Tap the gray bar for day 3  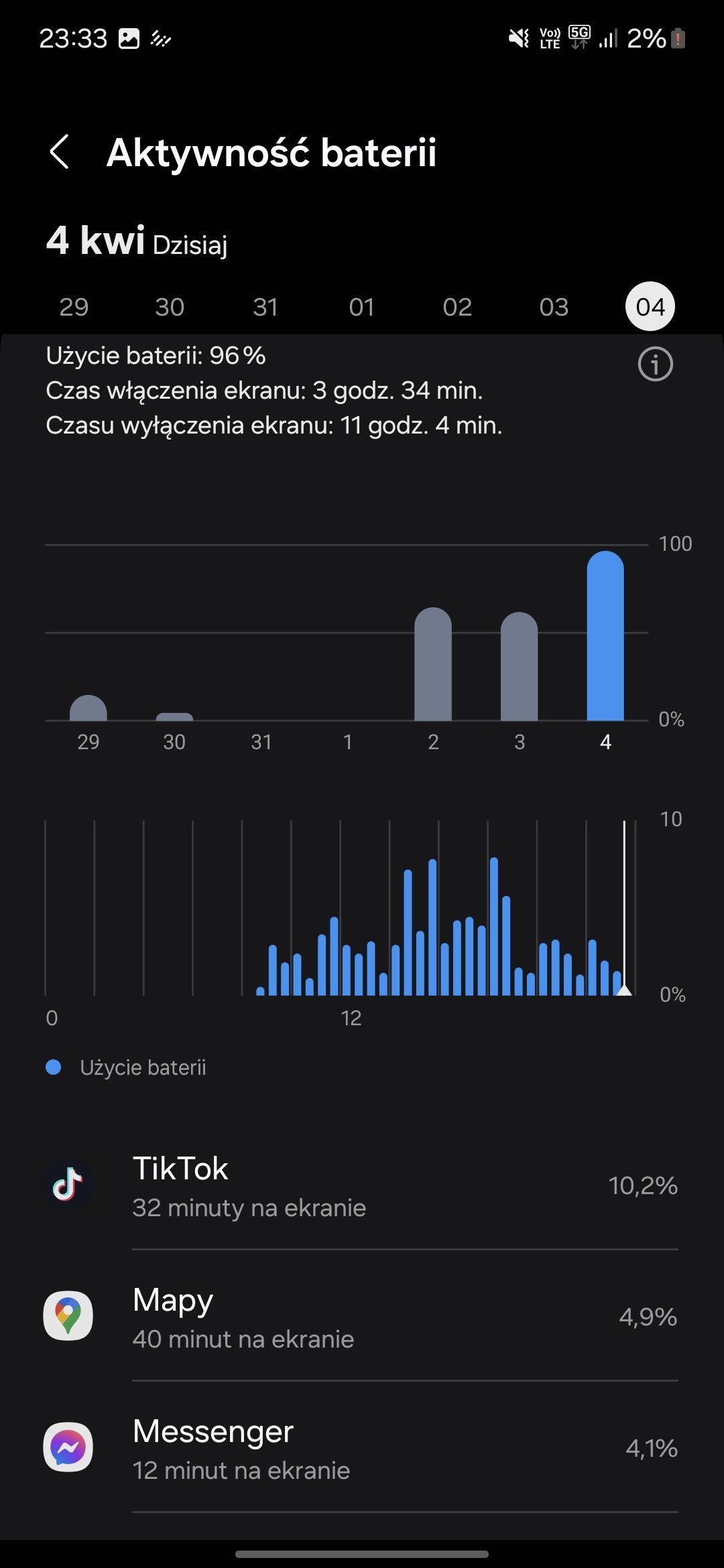tap(520, 667)
